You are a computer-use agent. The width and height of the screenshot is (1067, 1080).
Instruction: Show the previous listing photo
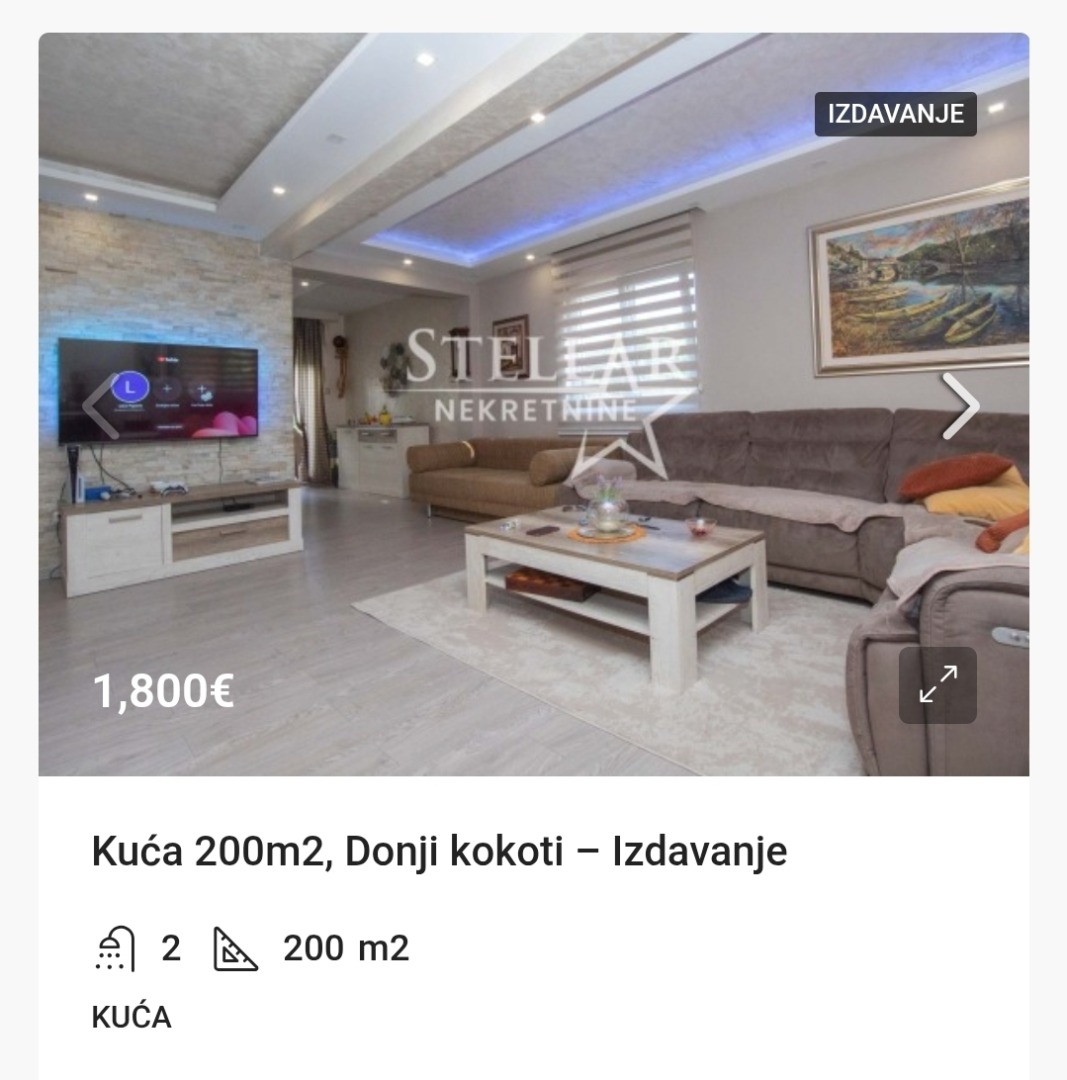101,406
